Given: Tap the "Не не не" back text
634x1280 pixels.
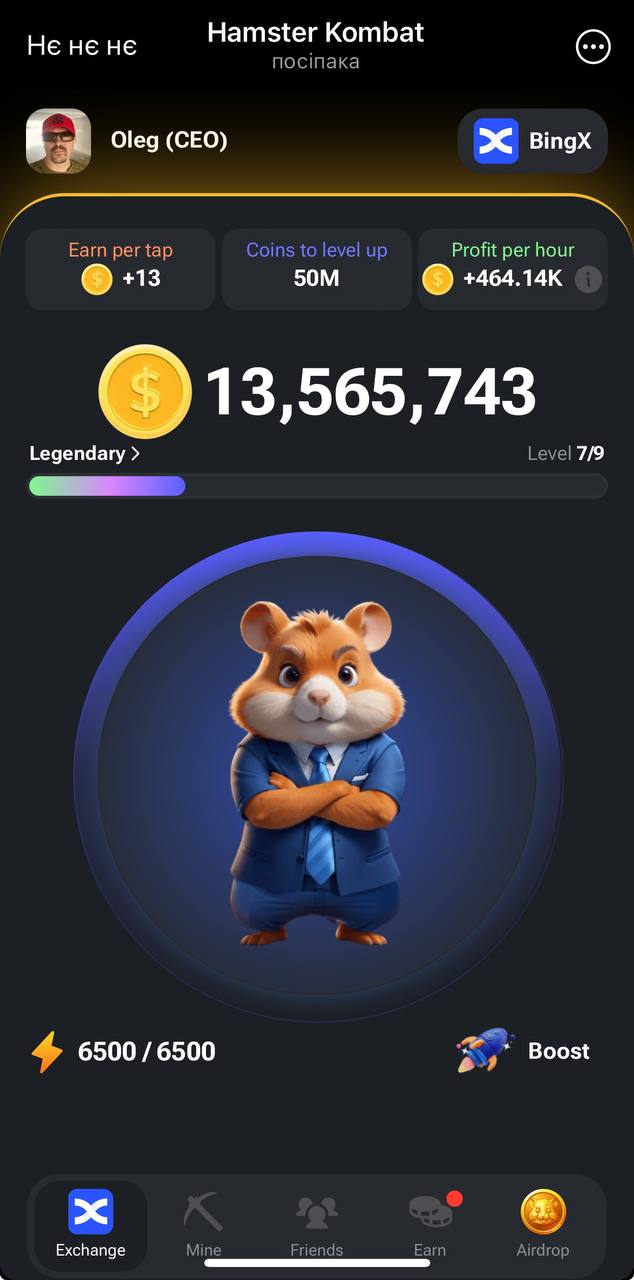Looking at the screenshot, I should 81,46.
